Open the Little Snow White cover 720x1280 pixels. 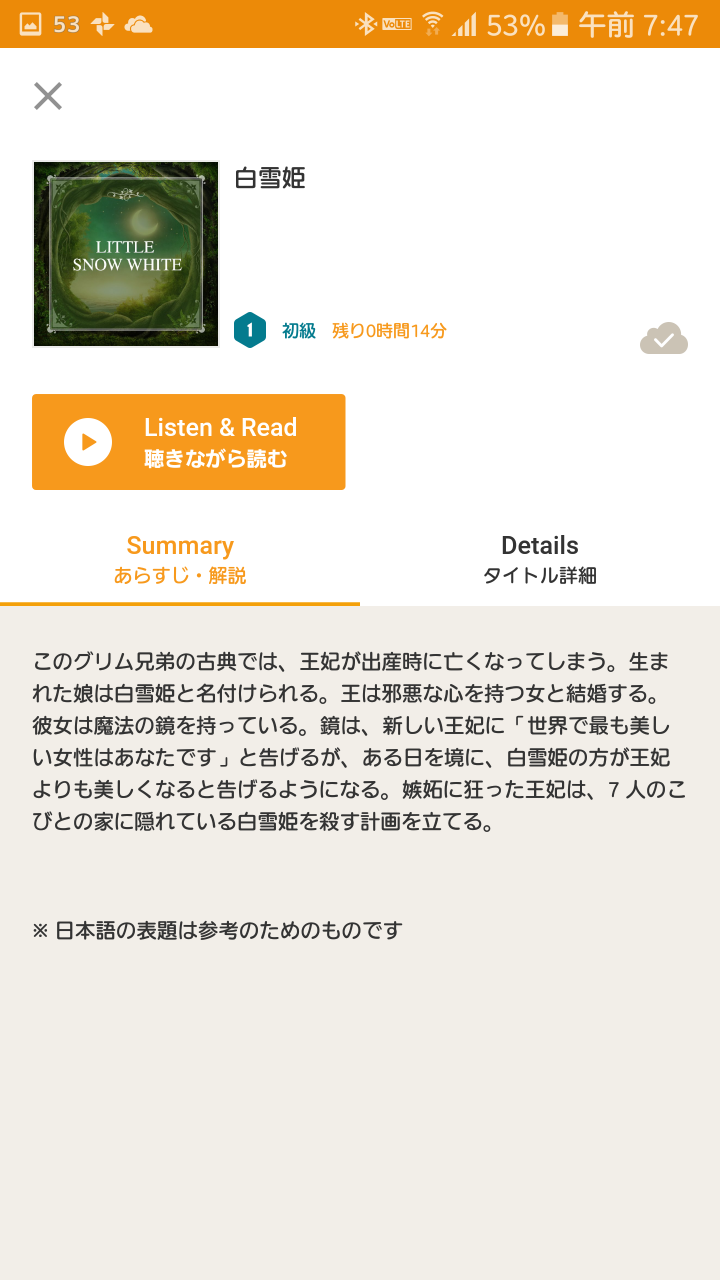click(126, 254)
